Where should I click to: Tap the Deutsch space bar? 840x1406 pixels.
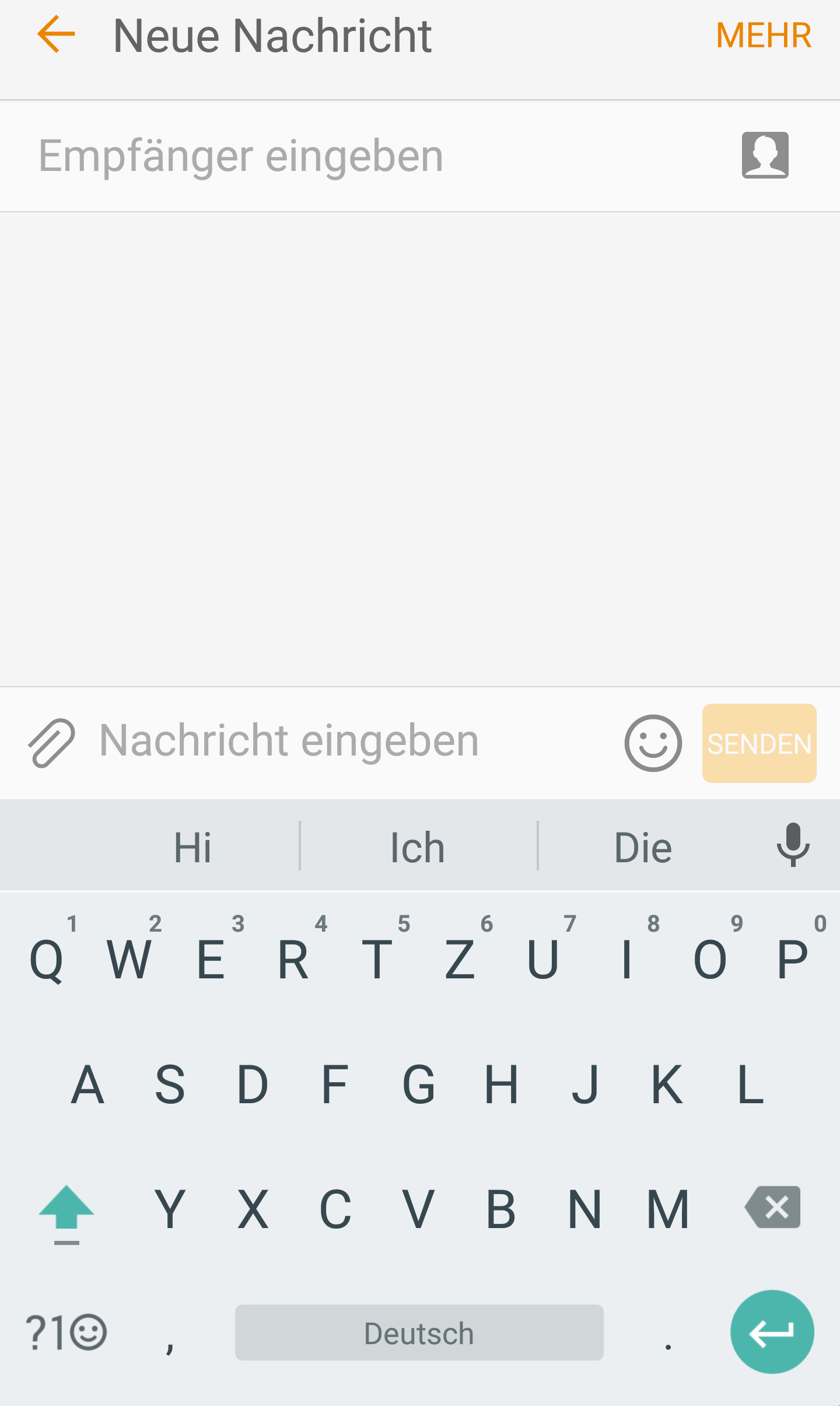coord(419,1333)
